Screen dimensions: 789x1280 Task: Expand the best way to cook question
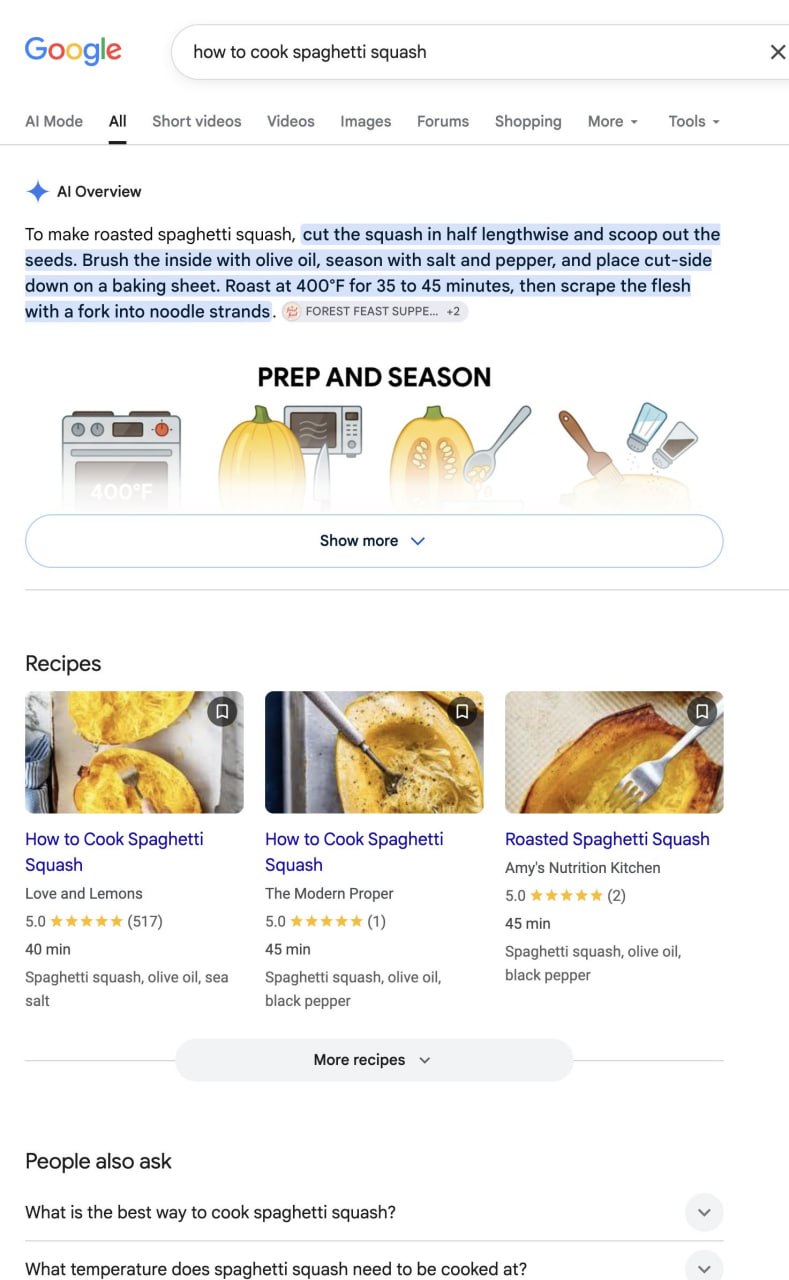point(374,1212)
